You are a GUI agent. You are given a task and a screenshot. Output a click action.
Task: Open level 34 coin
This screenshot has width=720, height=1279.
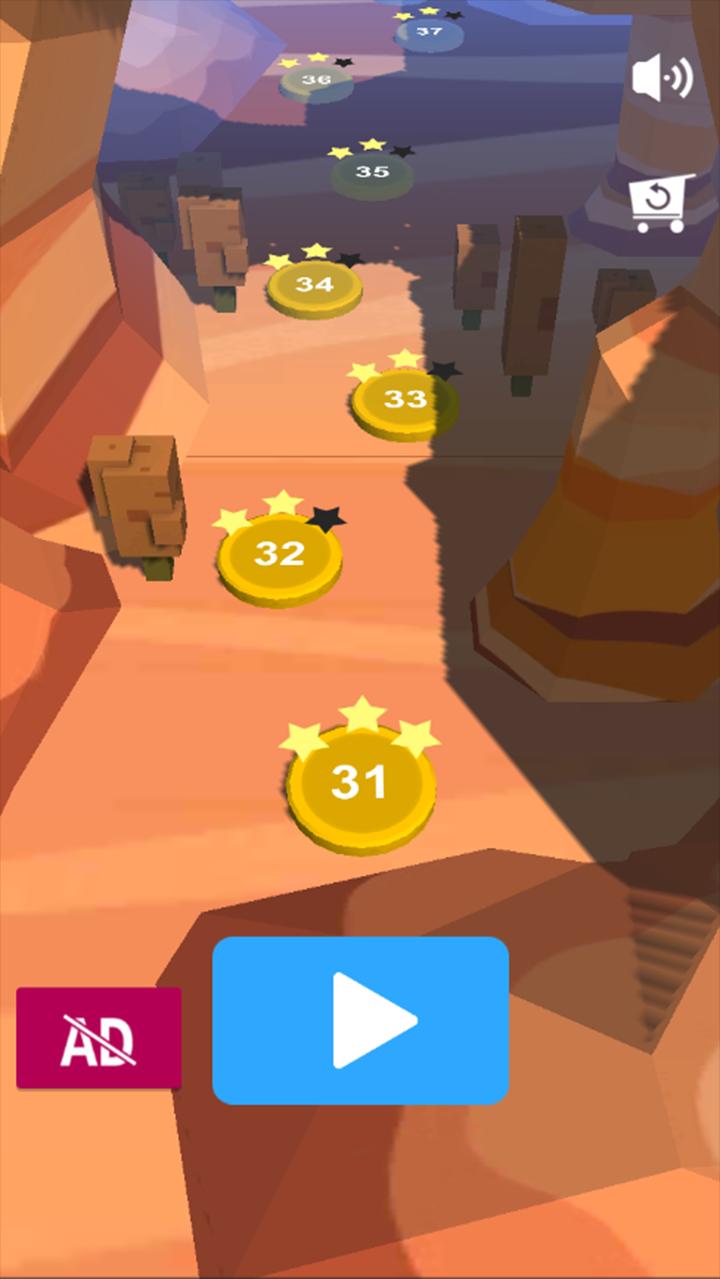(314, 286)
